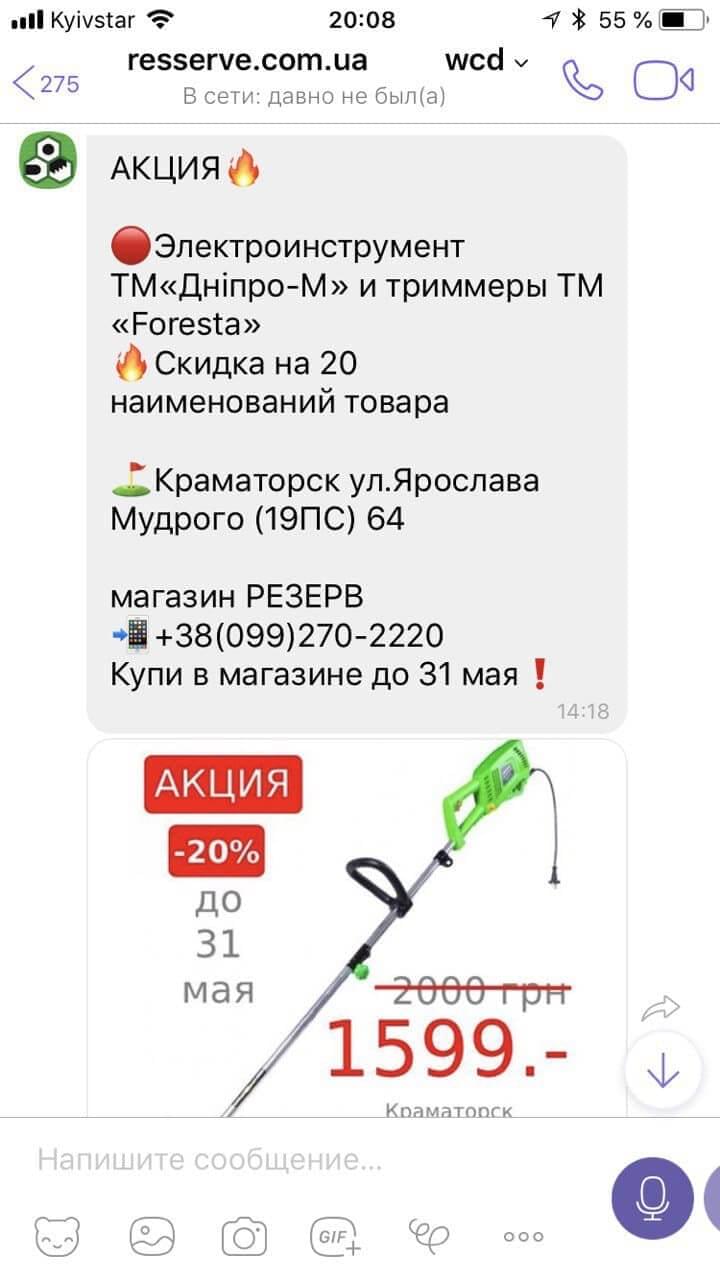Viewport: 720px width, 1280px height.
Task: Add a GIF to the message
Action: tap(336, 1237)
